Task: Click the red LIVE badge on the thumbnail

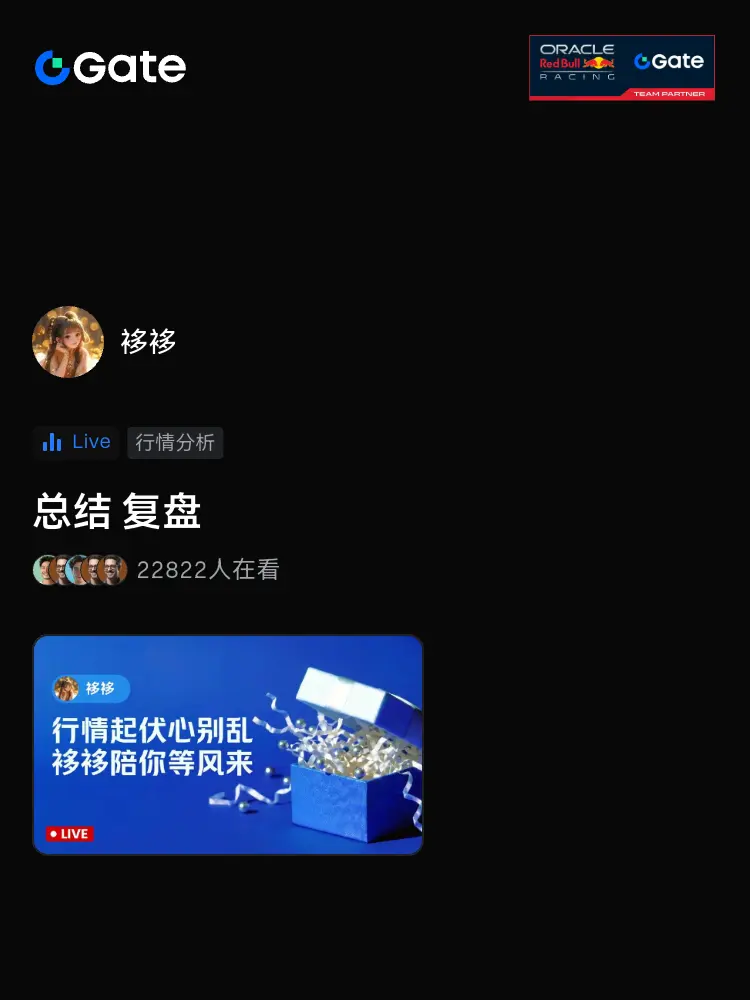Action: click(68, 833)
